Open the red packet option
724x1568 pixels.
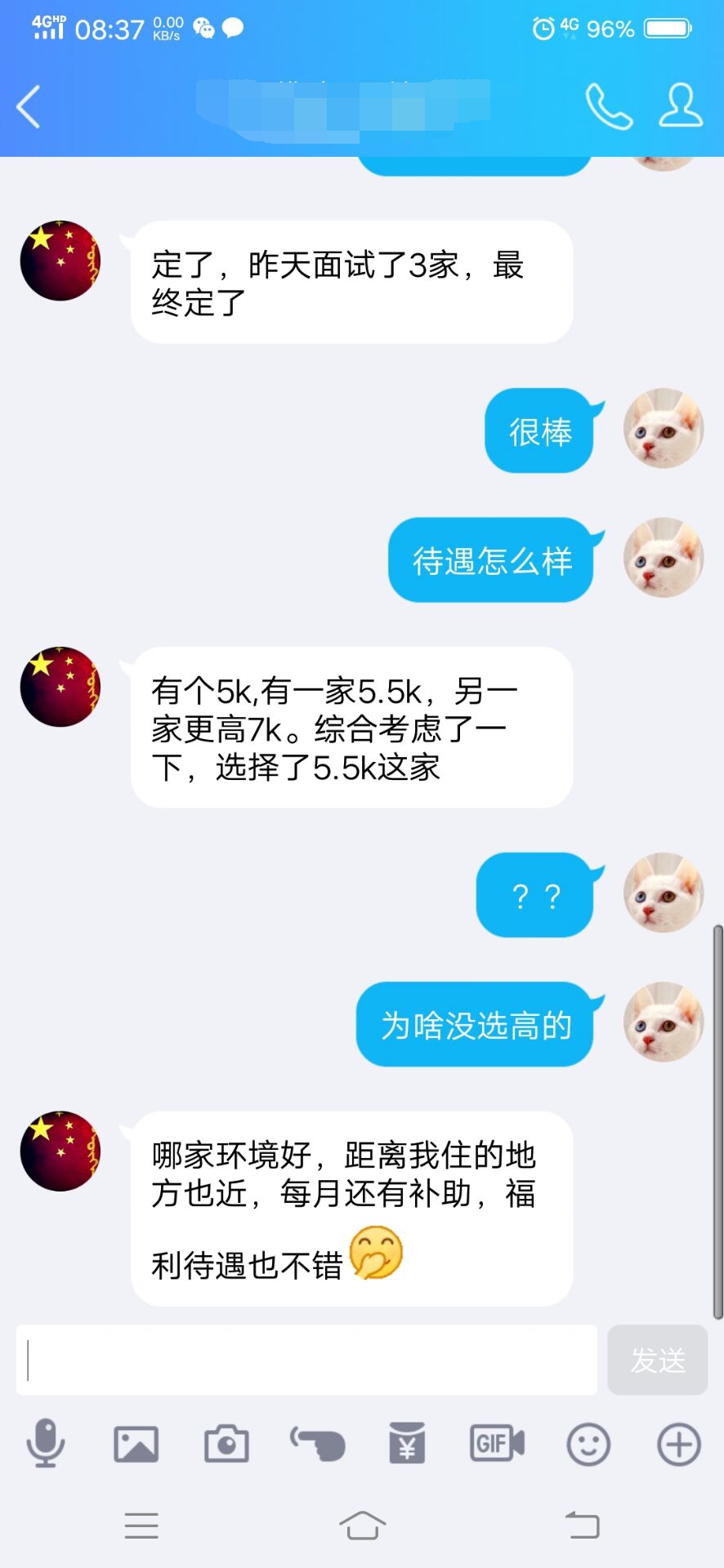[x=407, y=1444]
